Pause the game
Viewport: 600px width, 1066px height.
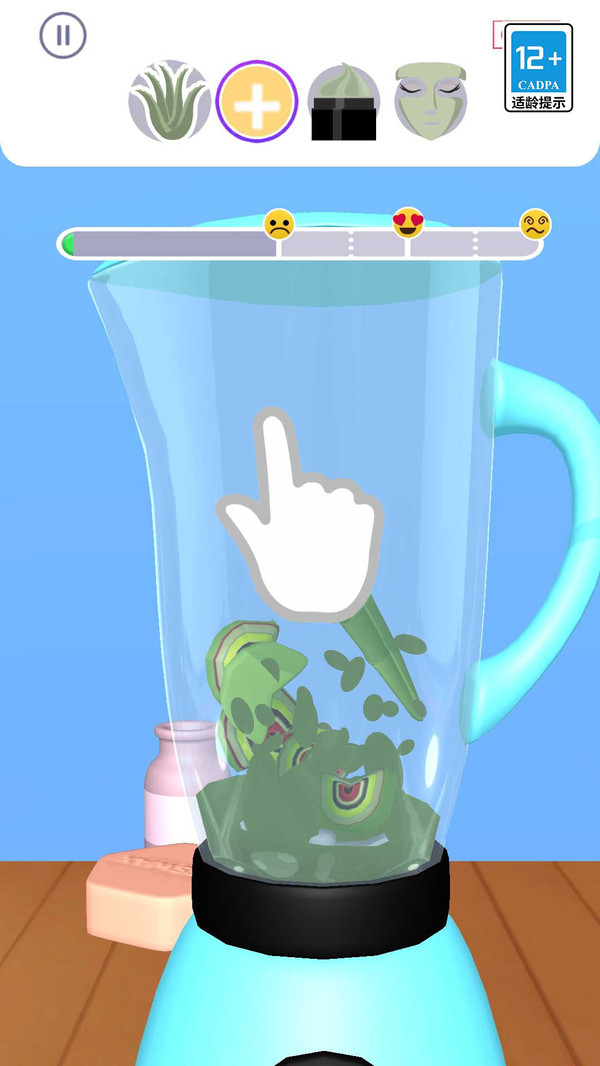(63, 36)
